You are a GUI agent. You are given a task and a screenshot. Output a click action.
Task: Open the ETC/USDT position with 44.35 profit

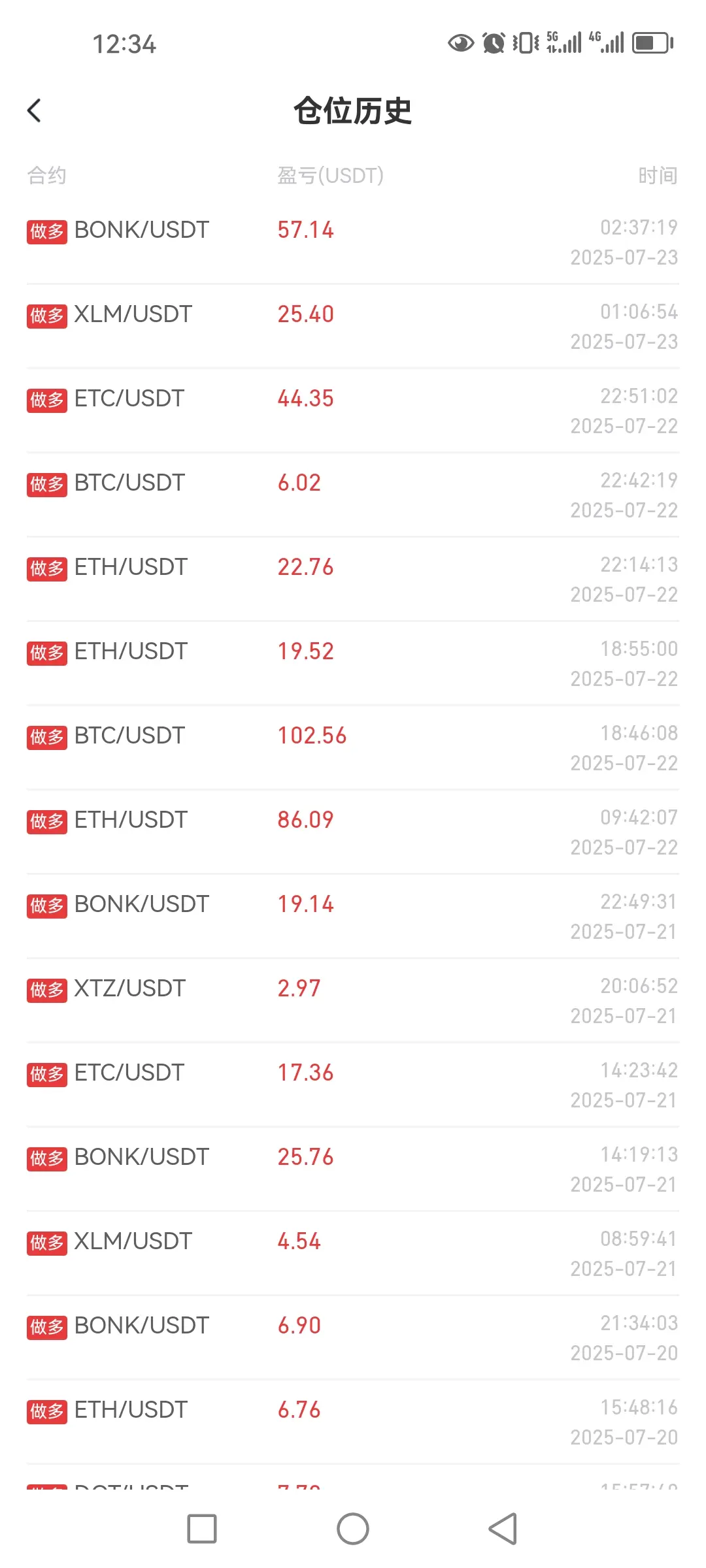(353, 411)
